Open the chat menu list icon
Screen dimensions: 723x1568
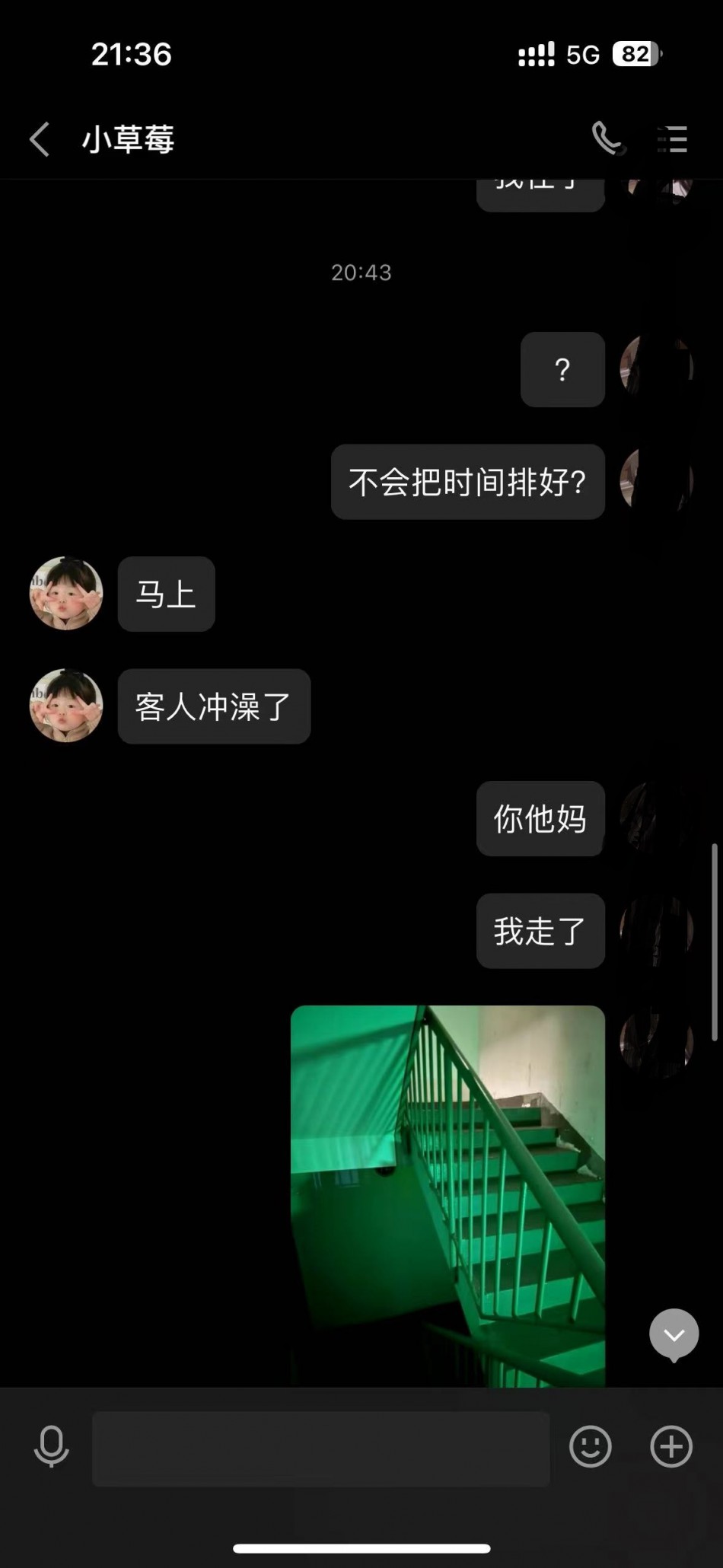click(673, 139)
